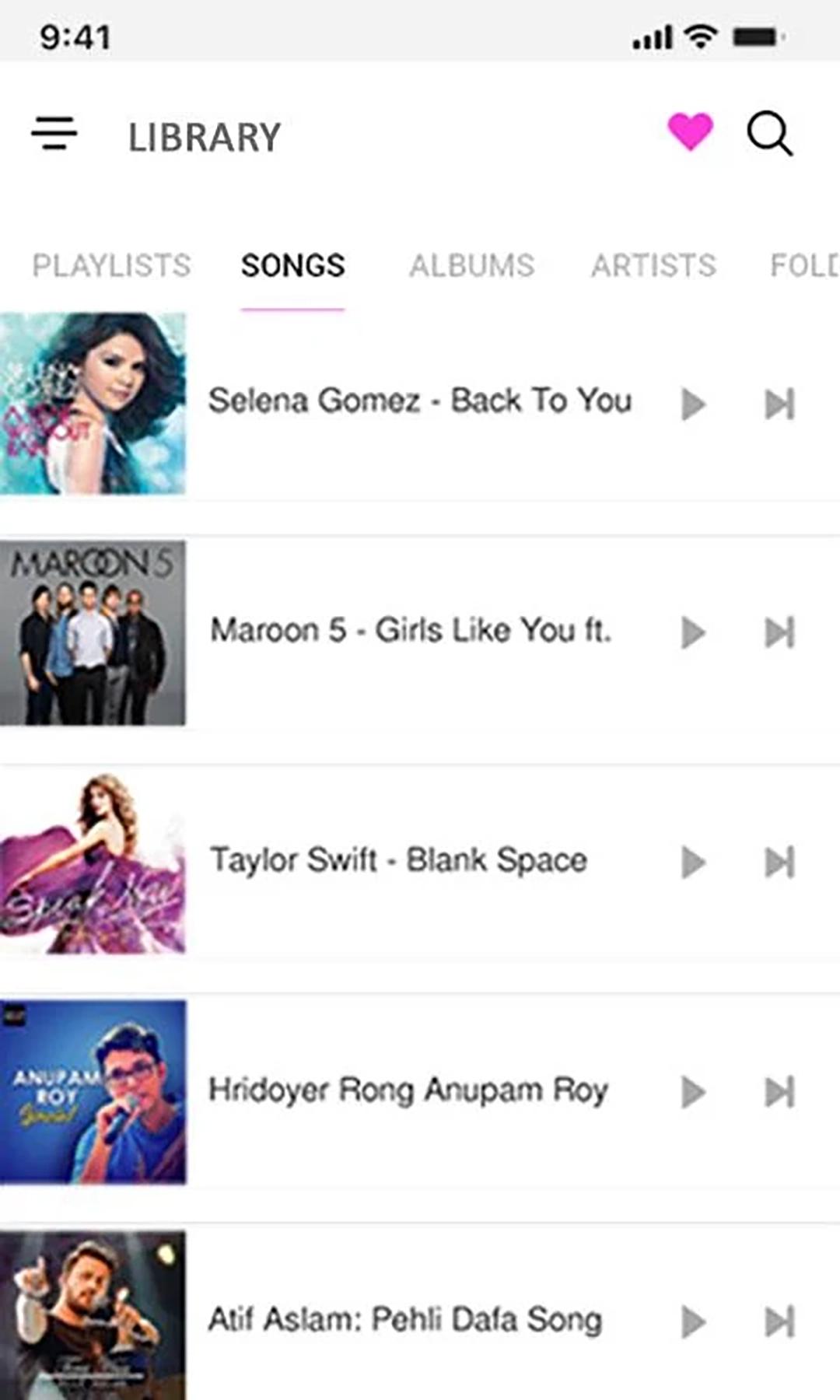Switch to the Playlists tab
This screenshot has height=1400, width=840.
coord(111,265)
